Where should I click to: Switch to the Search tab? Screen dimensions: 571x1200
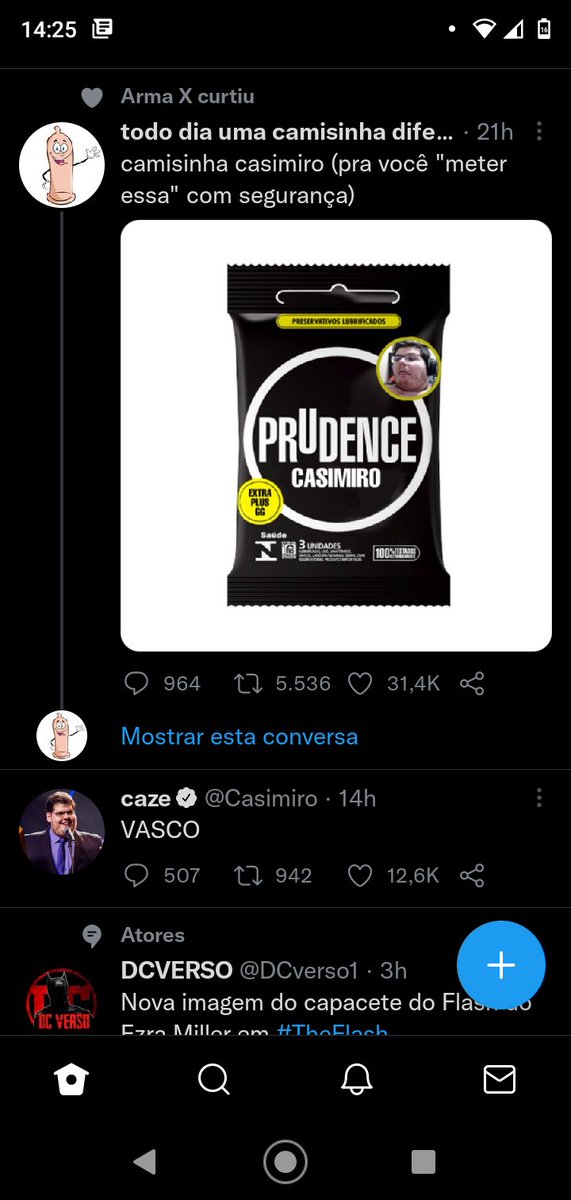214,1079
